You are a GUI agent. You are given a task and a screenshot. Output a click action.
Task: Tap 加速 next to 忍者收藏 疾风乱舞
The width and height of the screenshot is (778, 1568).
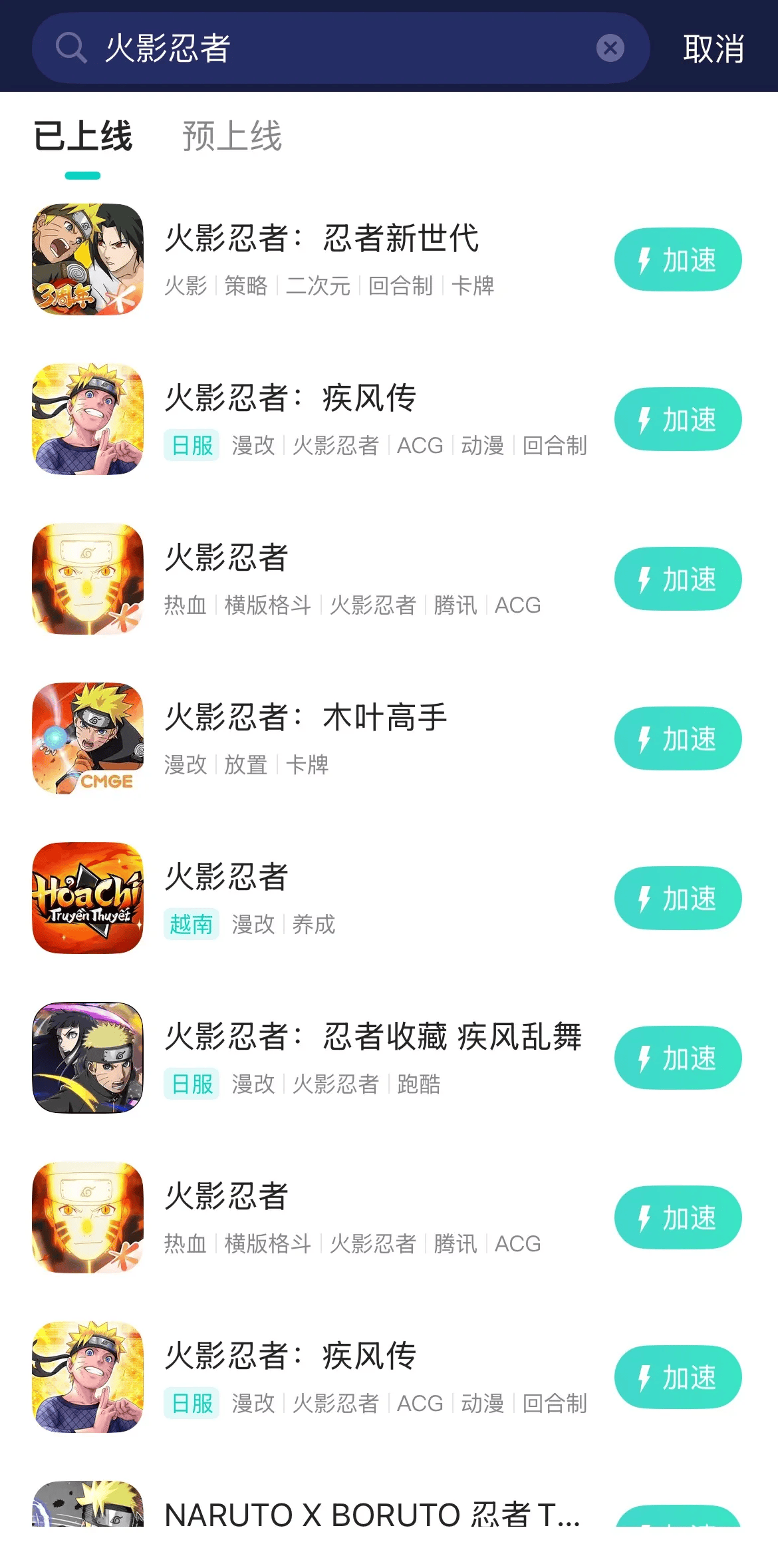click(677, 1058)
